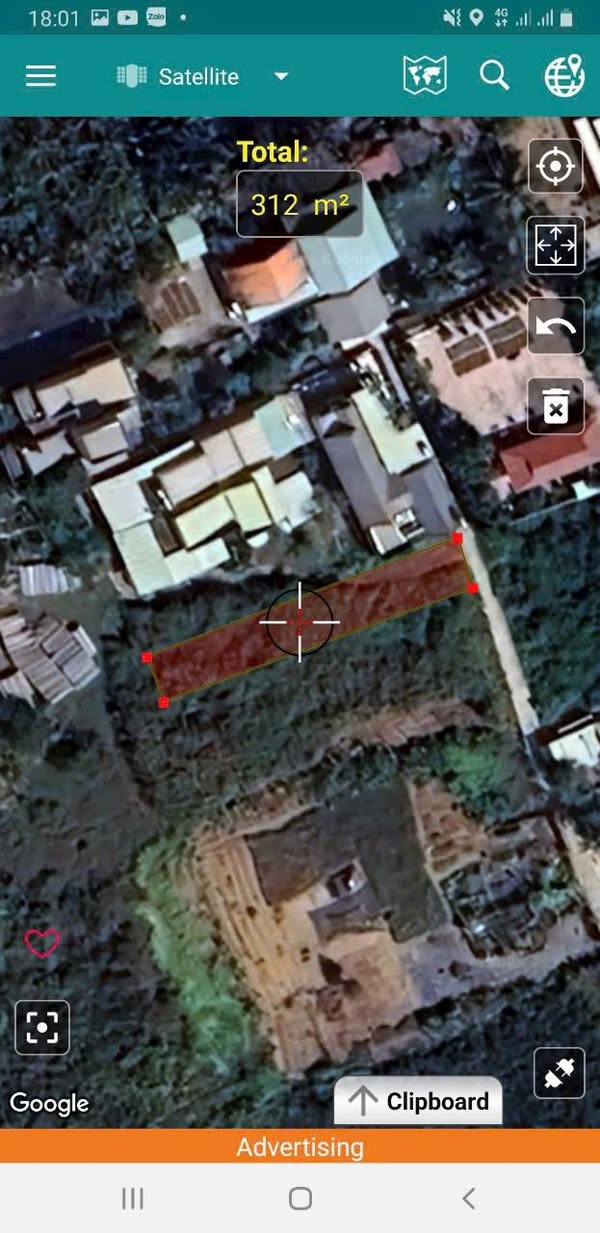600x1233 pixels.
Task: Open the Advertising banner
Action: point(300,1146)
